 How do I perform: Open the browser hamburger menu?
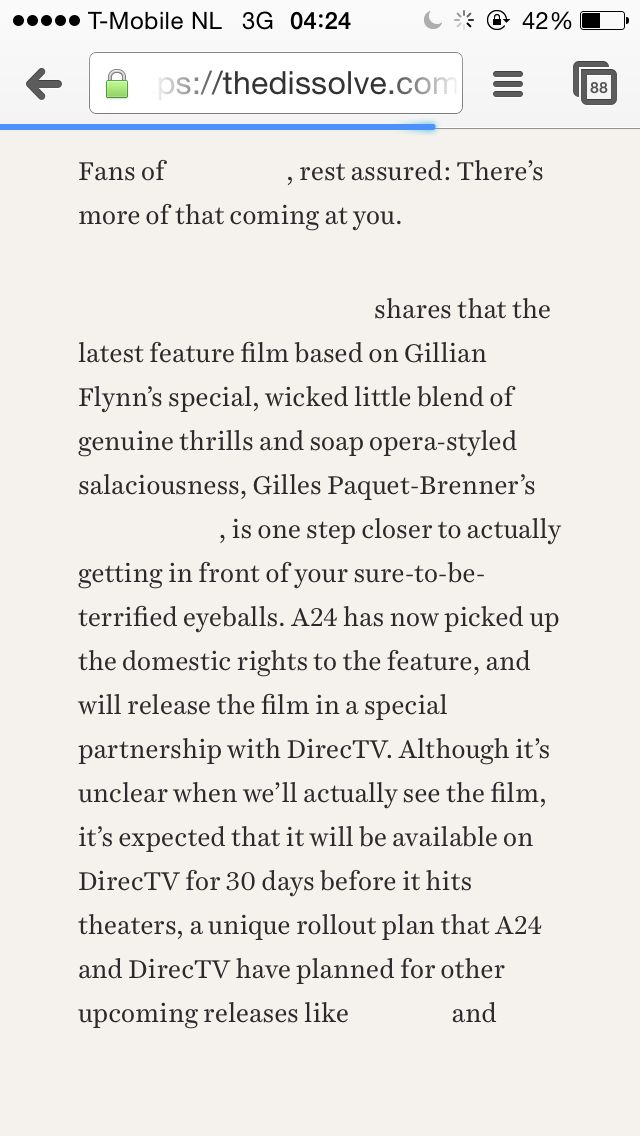pos(507,85)
